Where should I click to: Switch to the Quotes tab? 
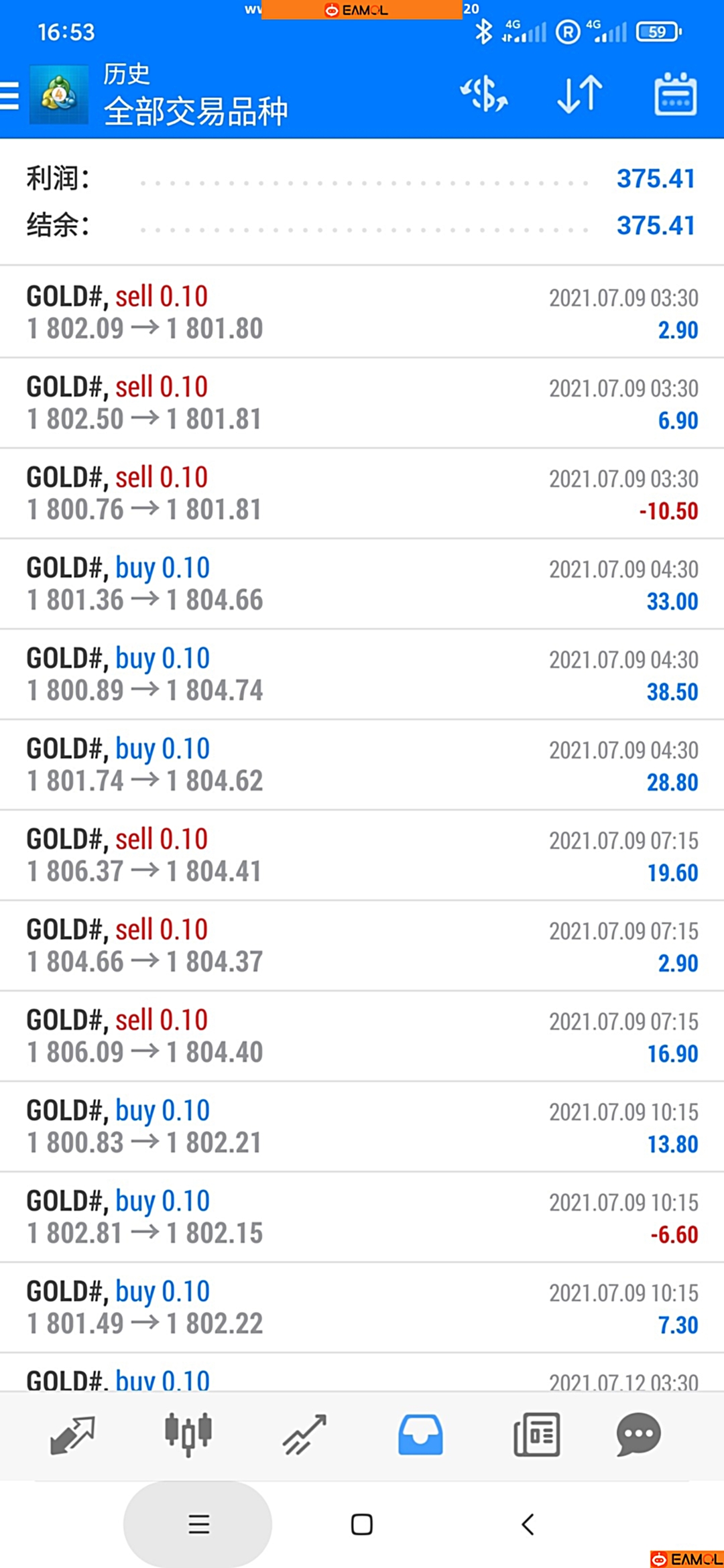point(72,1435)
